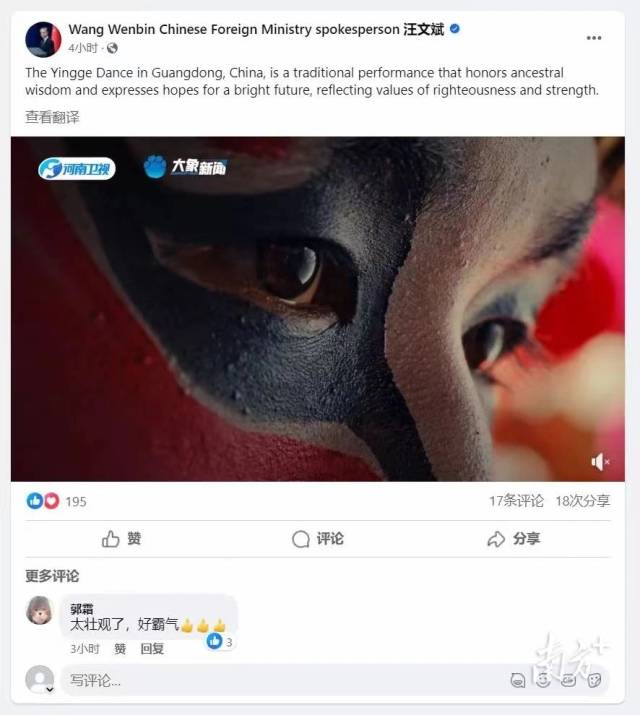View who reacted to the post (195)
The image size is (640, 715).
[x=75, y=501]
